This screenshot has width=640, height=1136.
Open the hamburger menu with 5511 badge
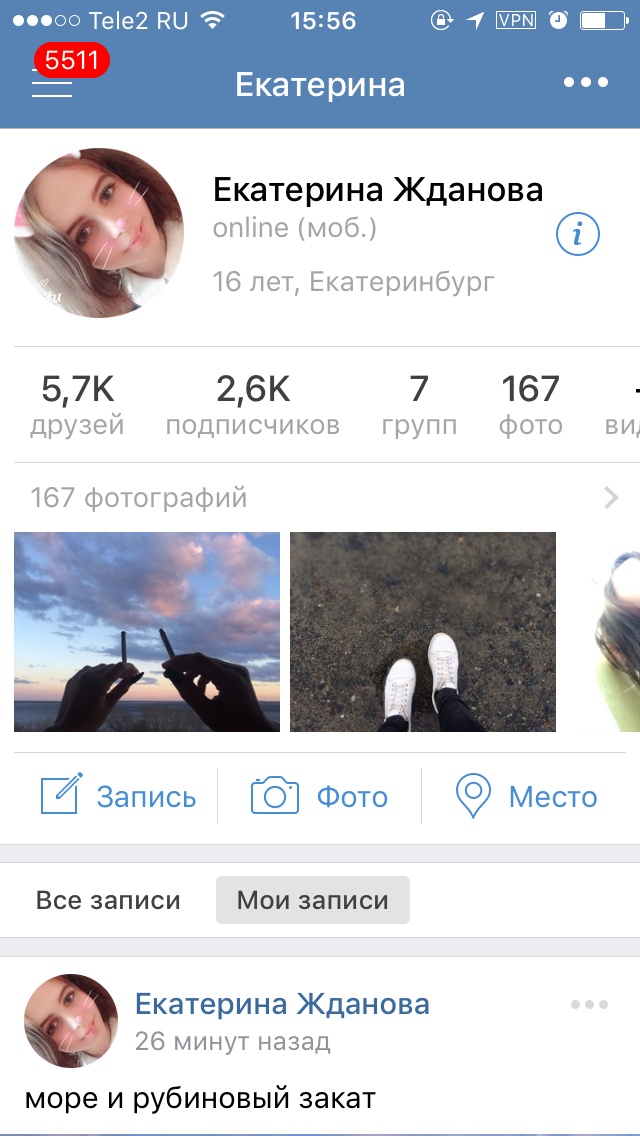[x=52, y=82]
